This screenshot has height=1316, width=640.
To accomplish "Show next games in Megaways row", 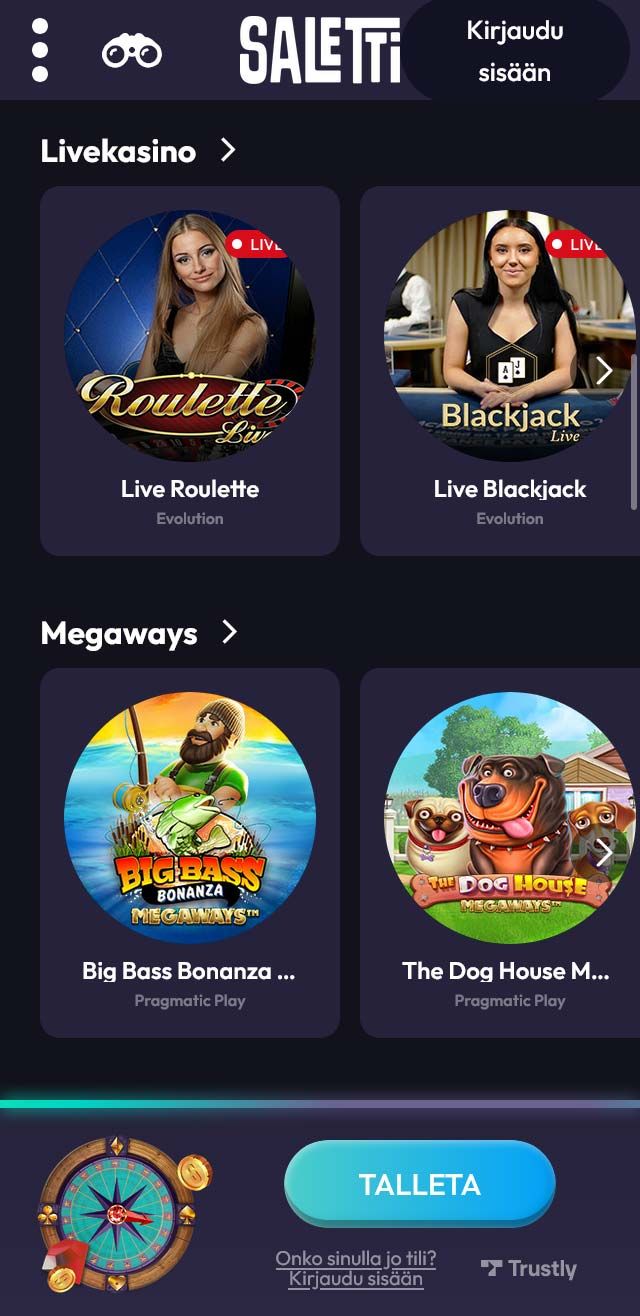I will pyautogui.click(x=604, y=853).
